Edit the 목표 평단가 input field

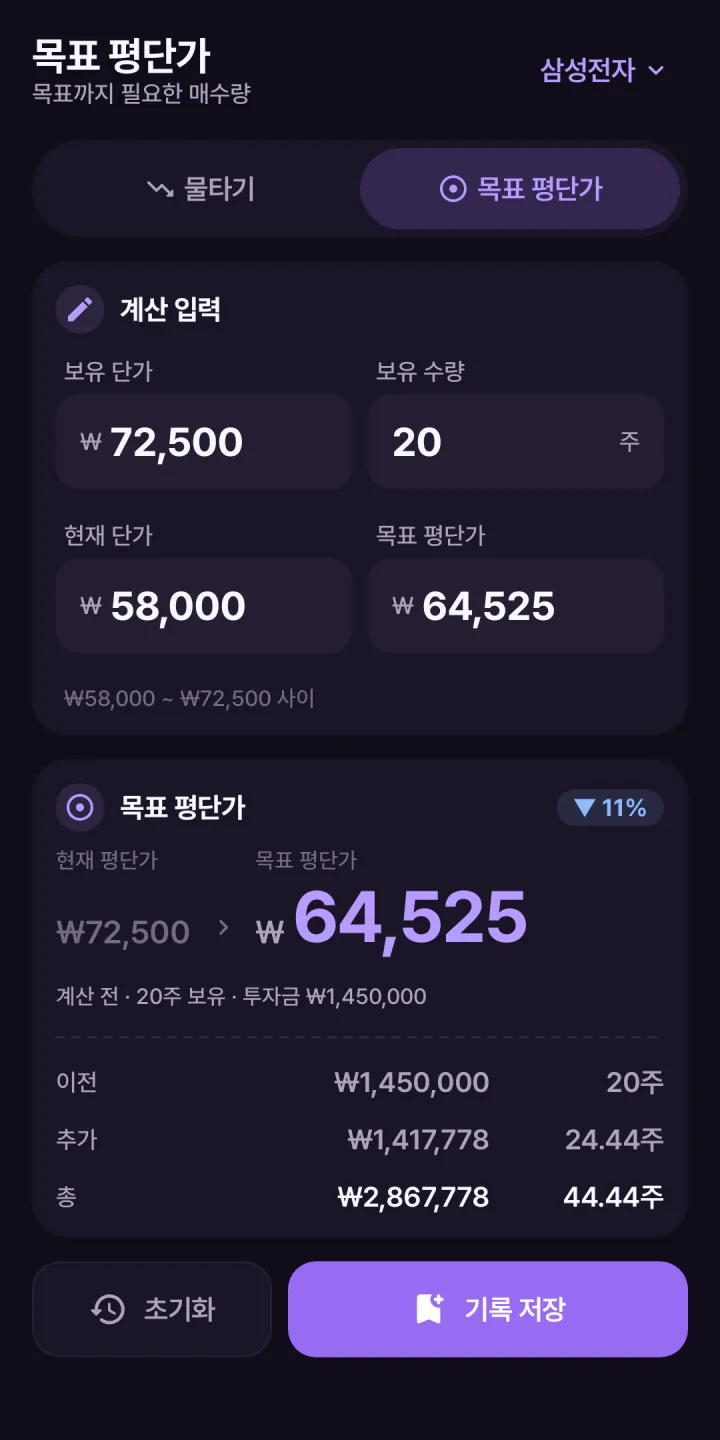[516, 606]
